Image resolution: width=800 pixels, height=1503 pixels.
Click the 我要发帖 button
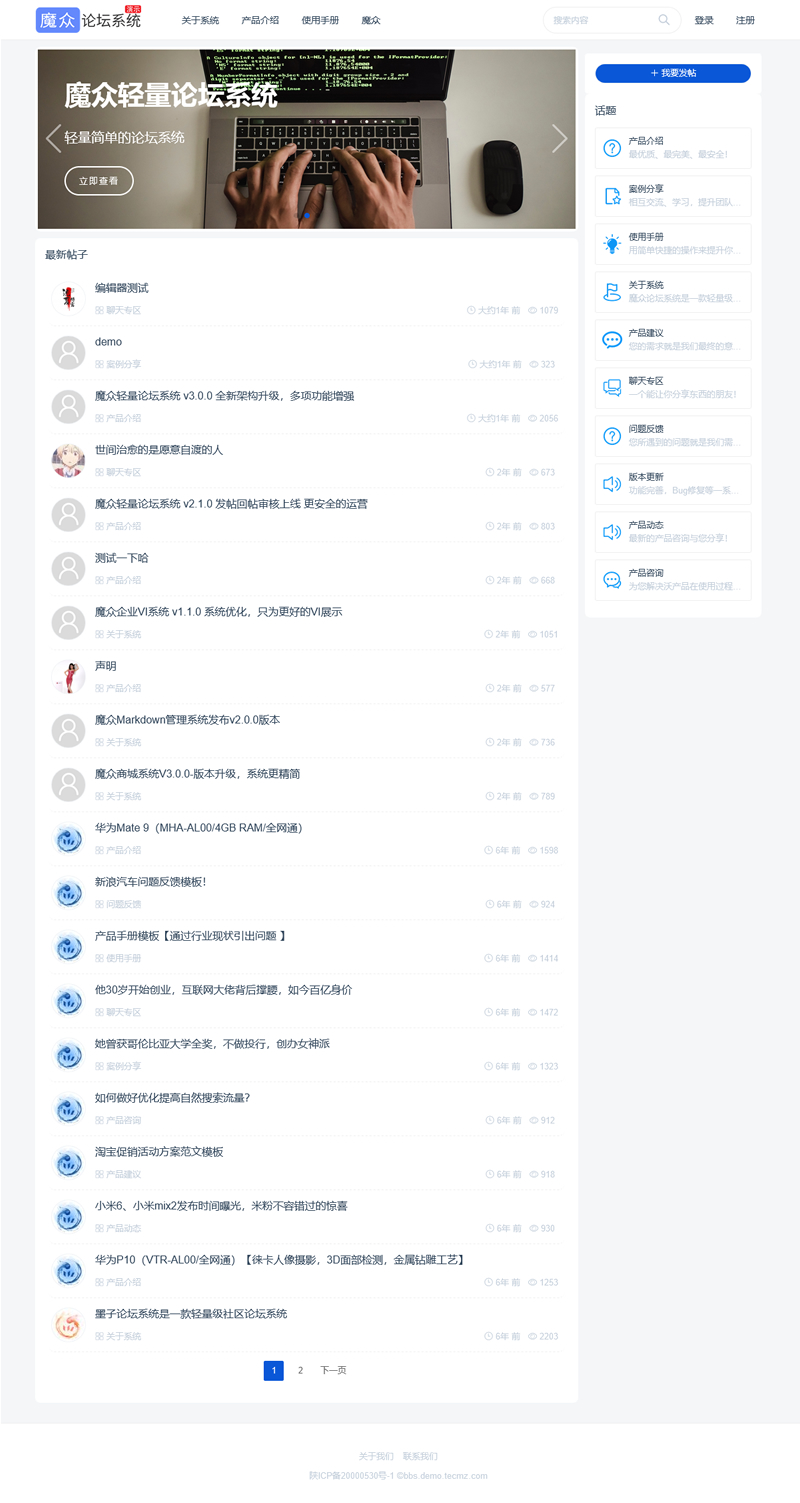click(672, 73)
